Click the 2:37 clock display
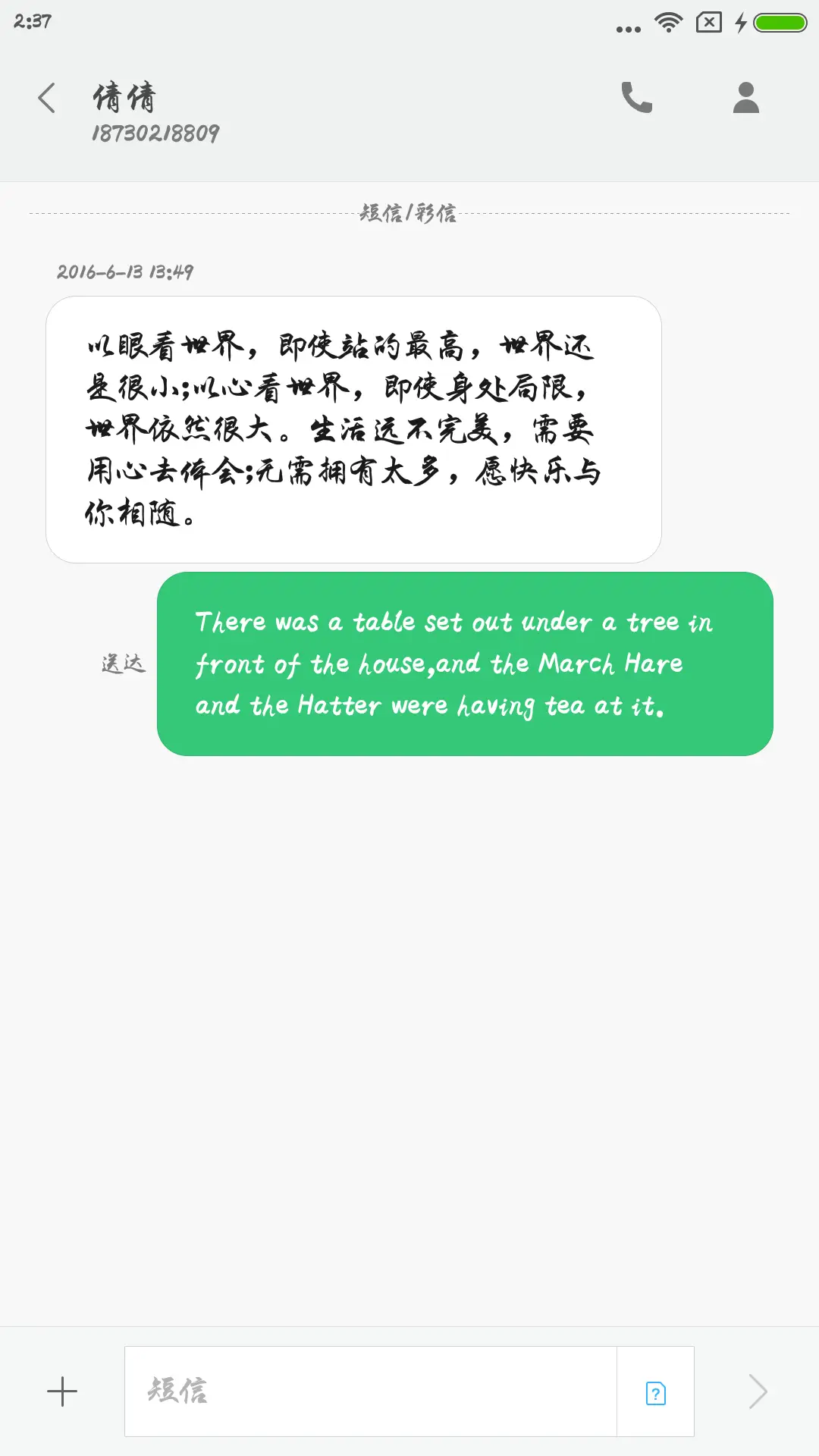 click(32, 23)
